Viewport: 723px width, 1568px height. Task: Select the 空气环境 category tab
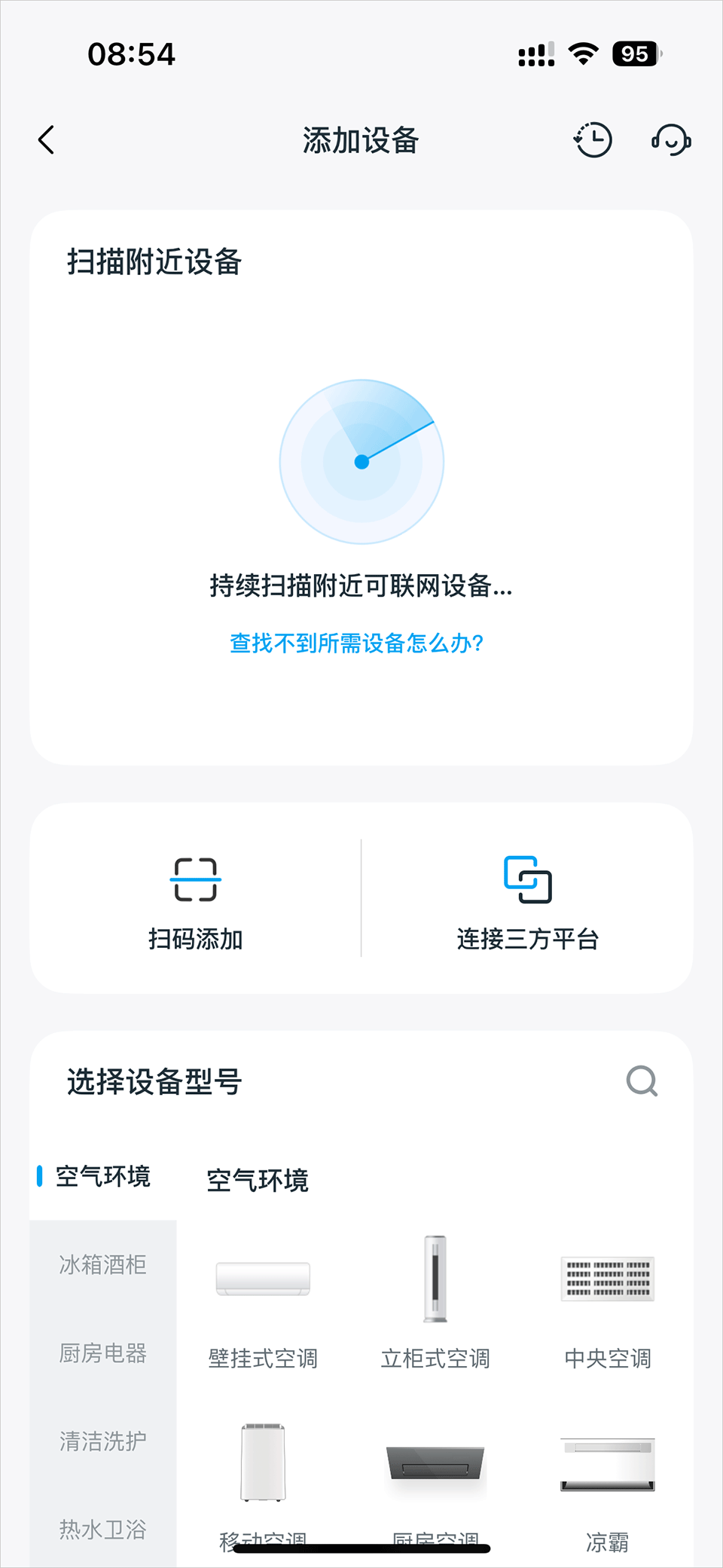coord(103,1176)
